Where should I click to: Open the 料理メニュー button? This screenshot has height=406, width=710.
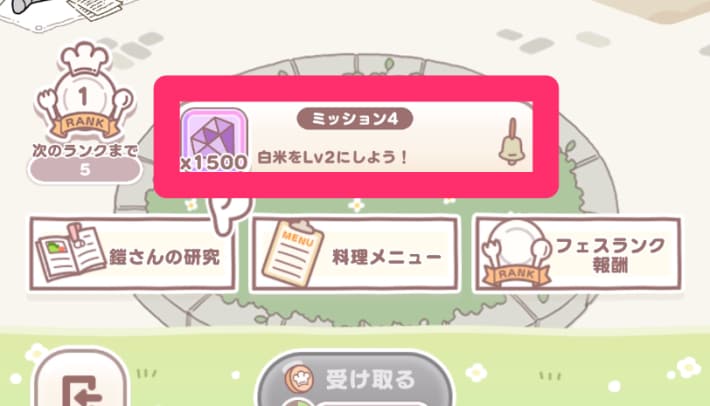click(x=355, y=256)
